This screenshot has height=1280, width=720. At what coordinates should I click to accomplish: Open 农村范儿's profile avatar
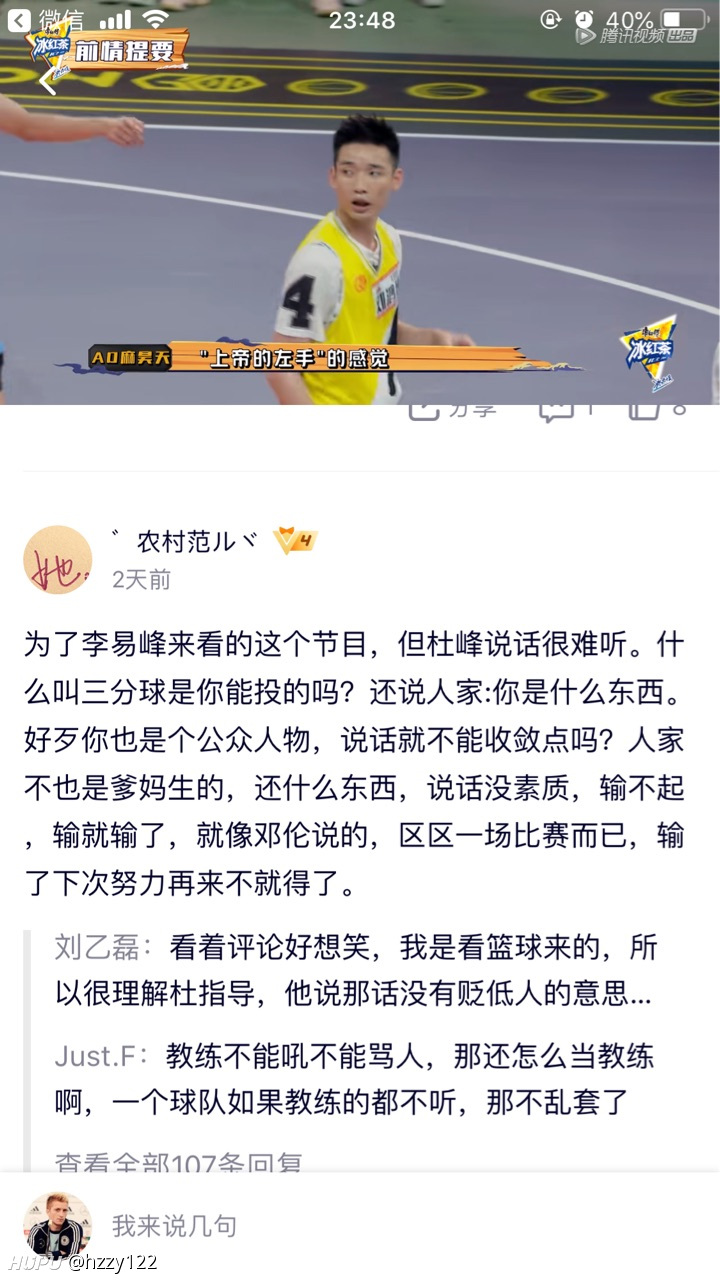58,560
